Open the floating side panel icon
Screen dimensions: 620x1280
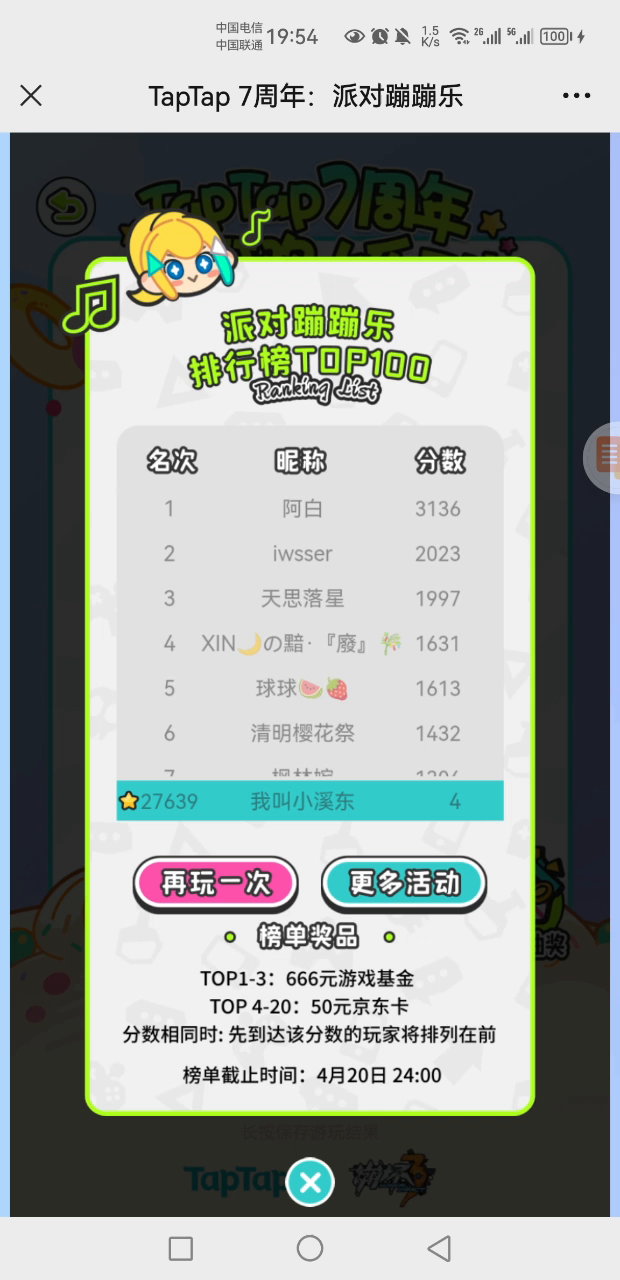click(x=605, y=456)
